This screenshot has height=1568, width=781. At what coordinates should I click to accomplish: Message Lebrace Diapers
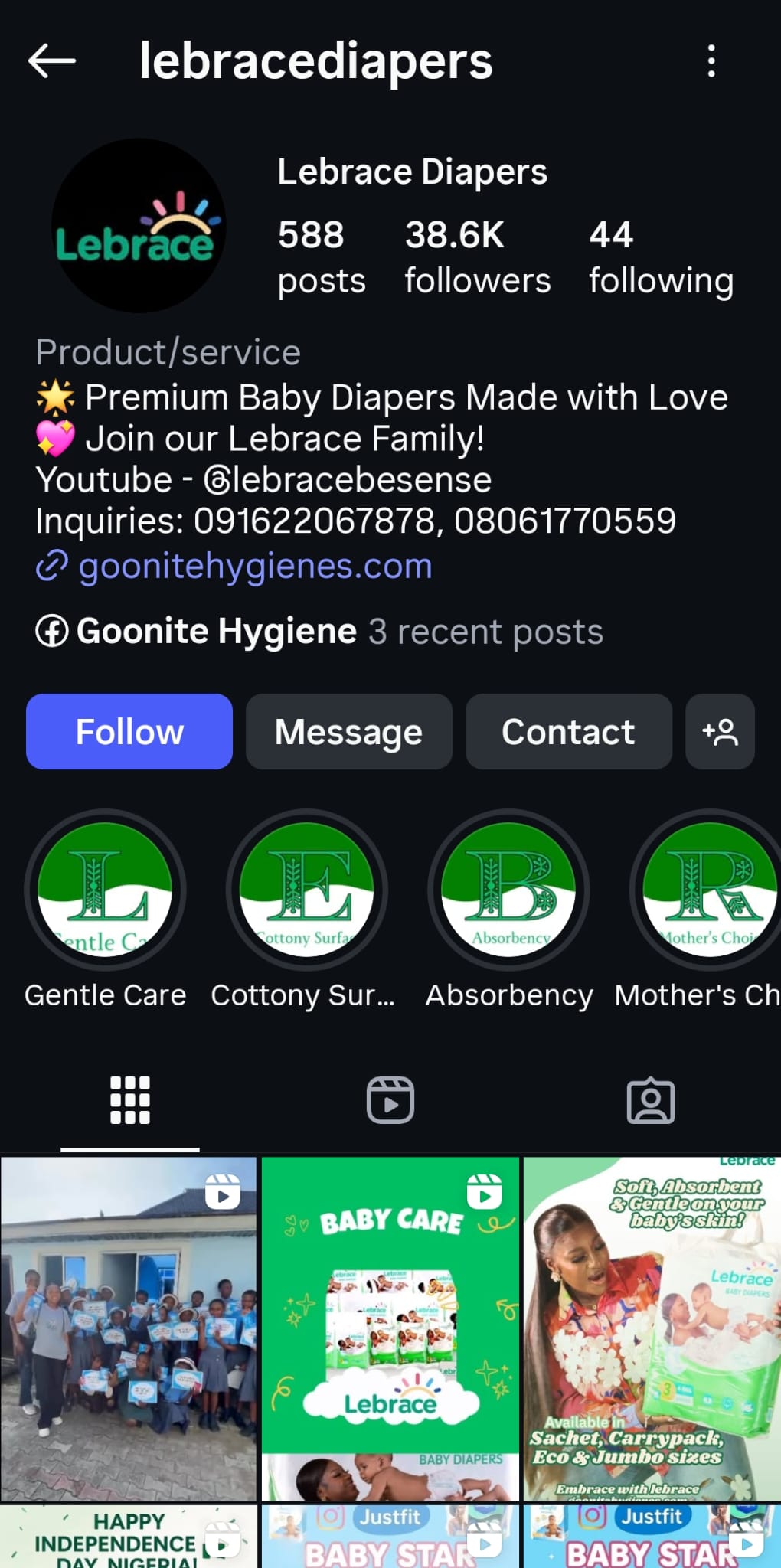click(348, 732)
